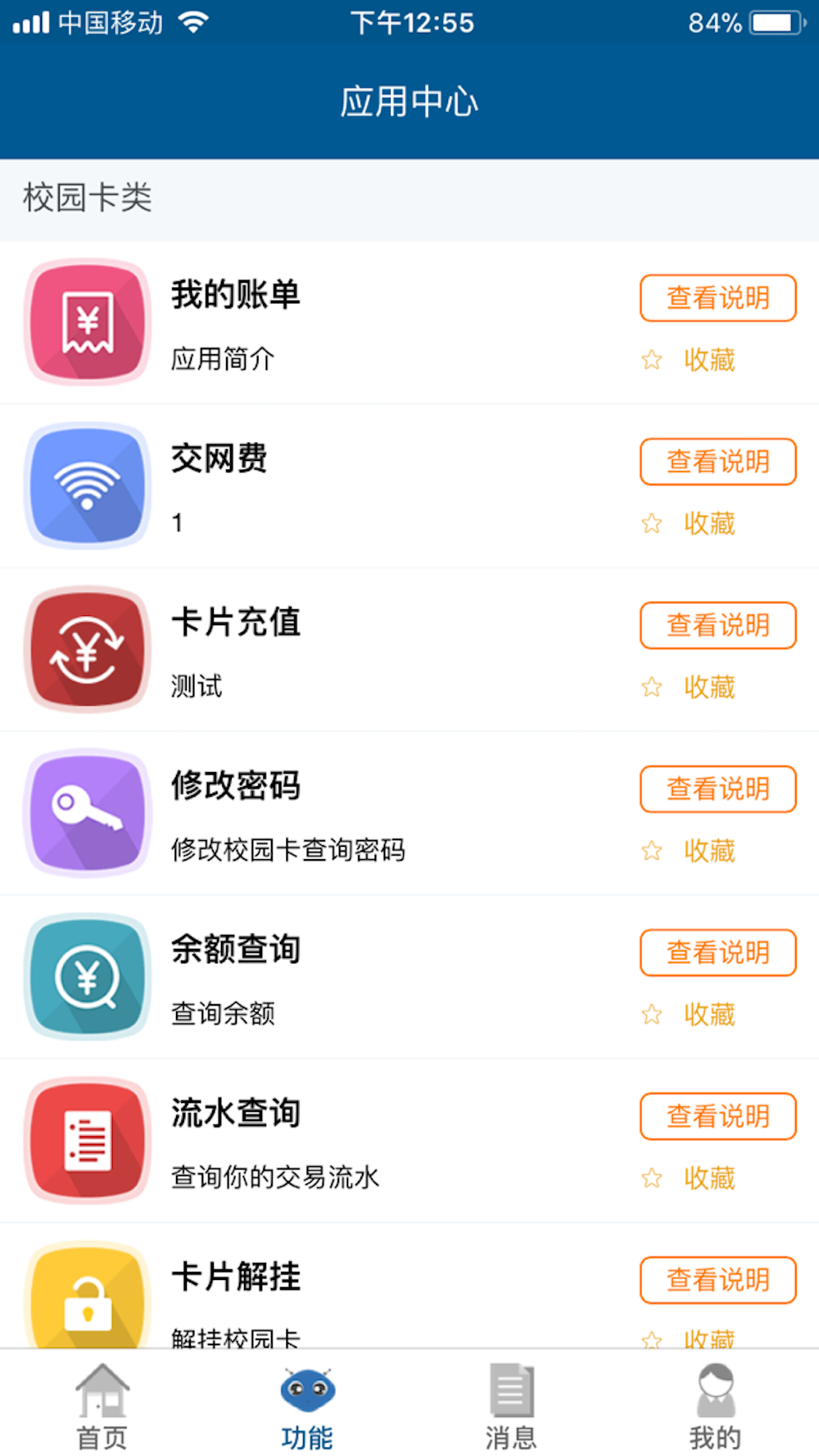
Task: Favorite 余额查询 with 收藏
Action: [x=690, y=1015]
